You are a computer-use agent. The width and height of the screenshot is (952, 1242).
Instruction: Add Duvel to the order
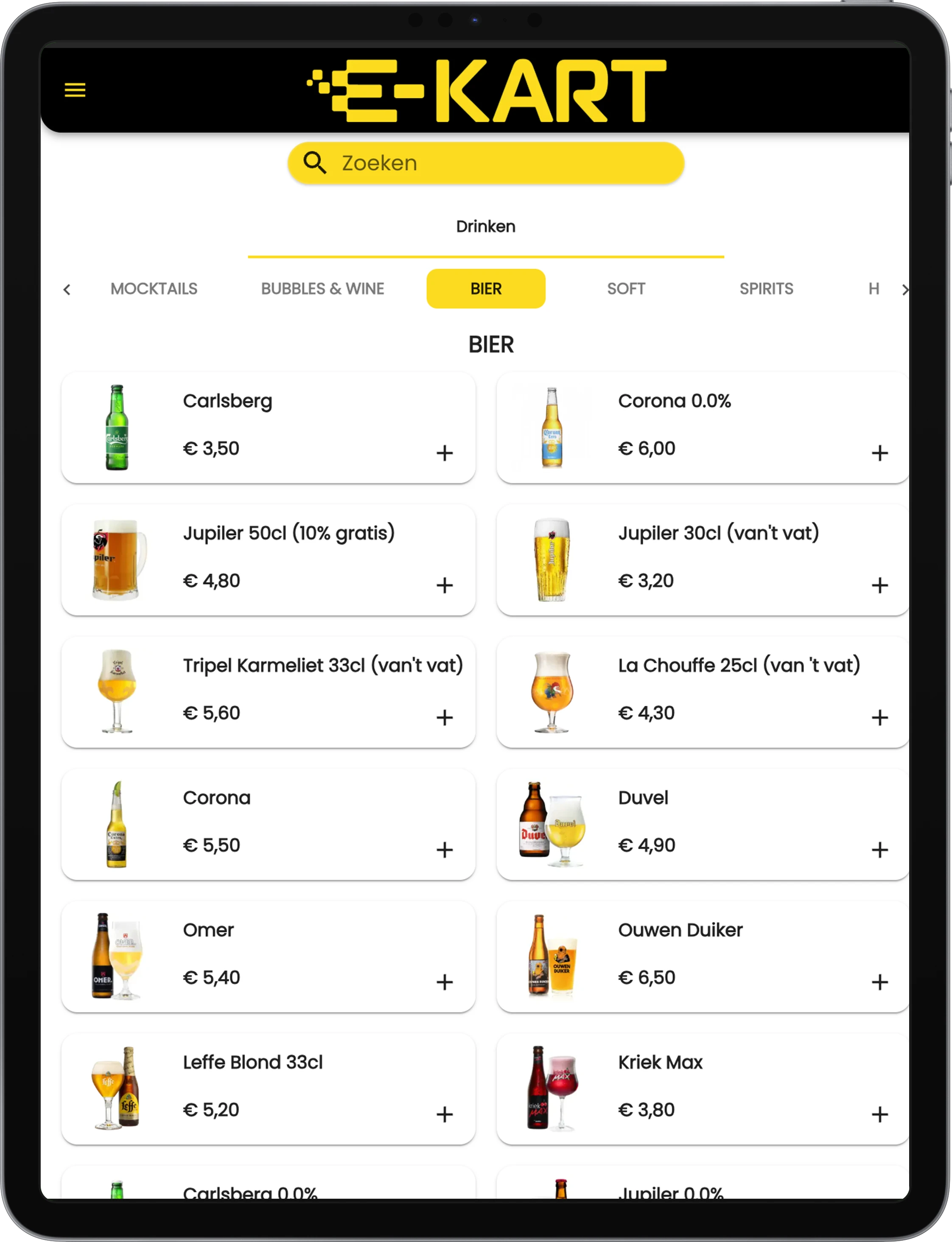click(x=879, y=850)
